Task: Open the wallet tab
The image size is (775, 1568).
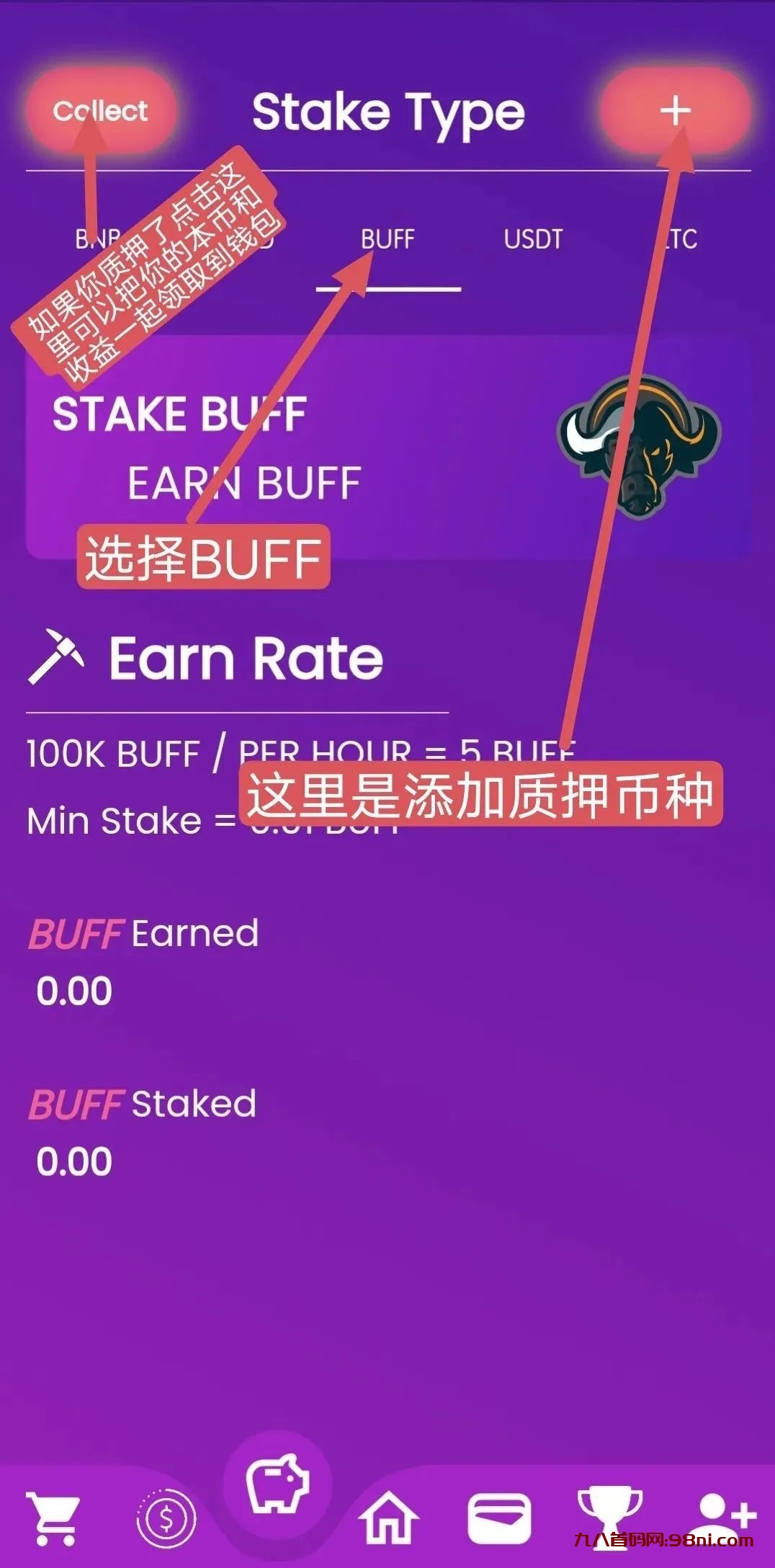Action: [500, 1518]
